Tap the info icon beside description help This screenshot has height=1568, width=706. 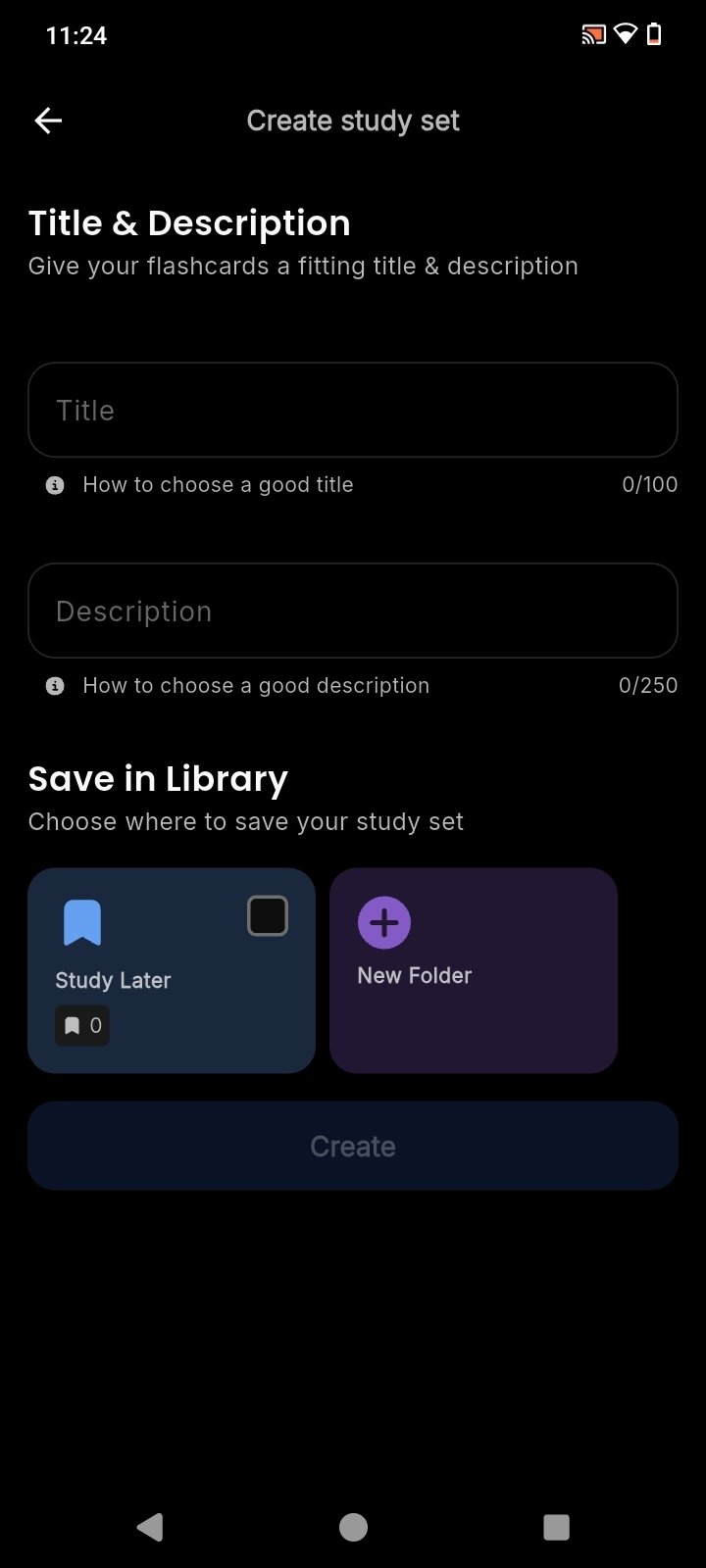[55, 685]
